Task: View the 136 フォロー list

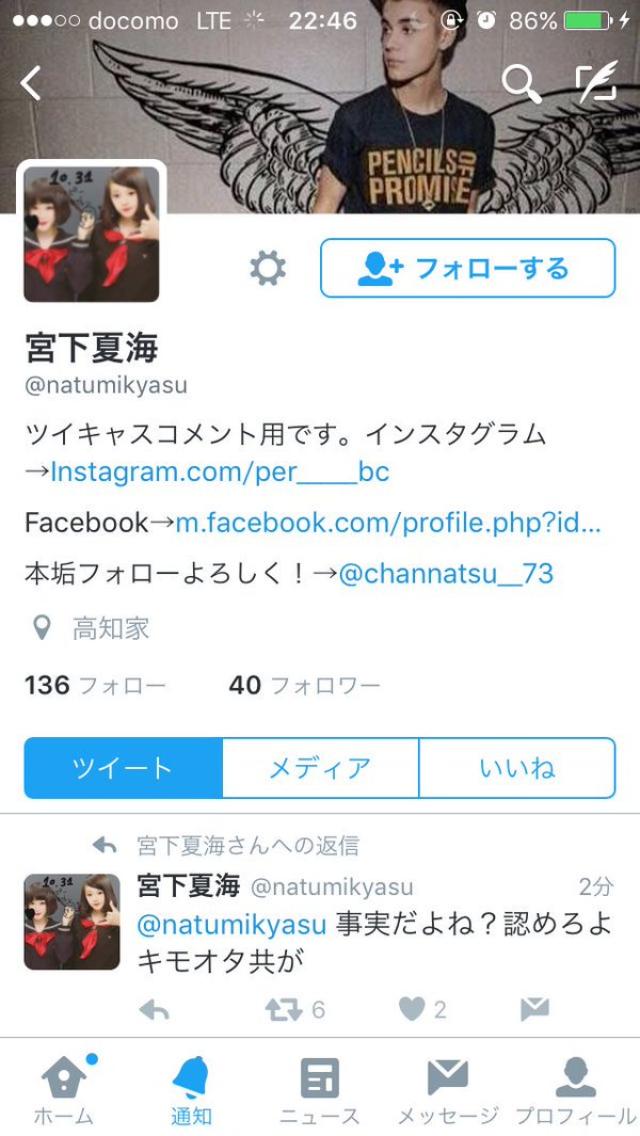Action: click(95, 685)
